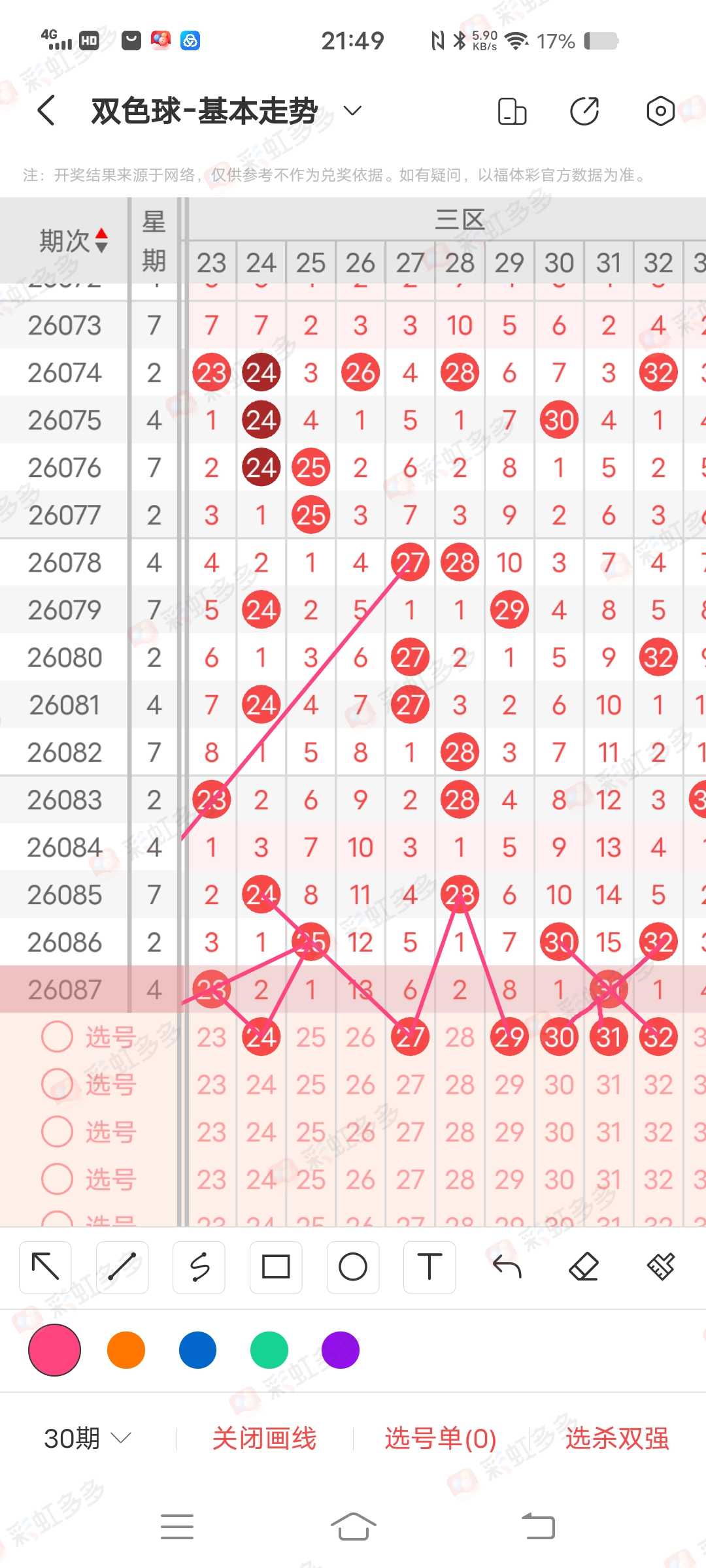This screenshot has height=1568, width=706.
Task: Go back using the top-left arrow
Action: tap(46, 110)
